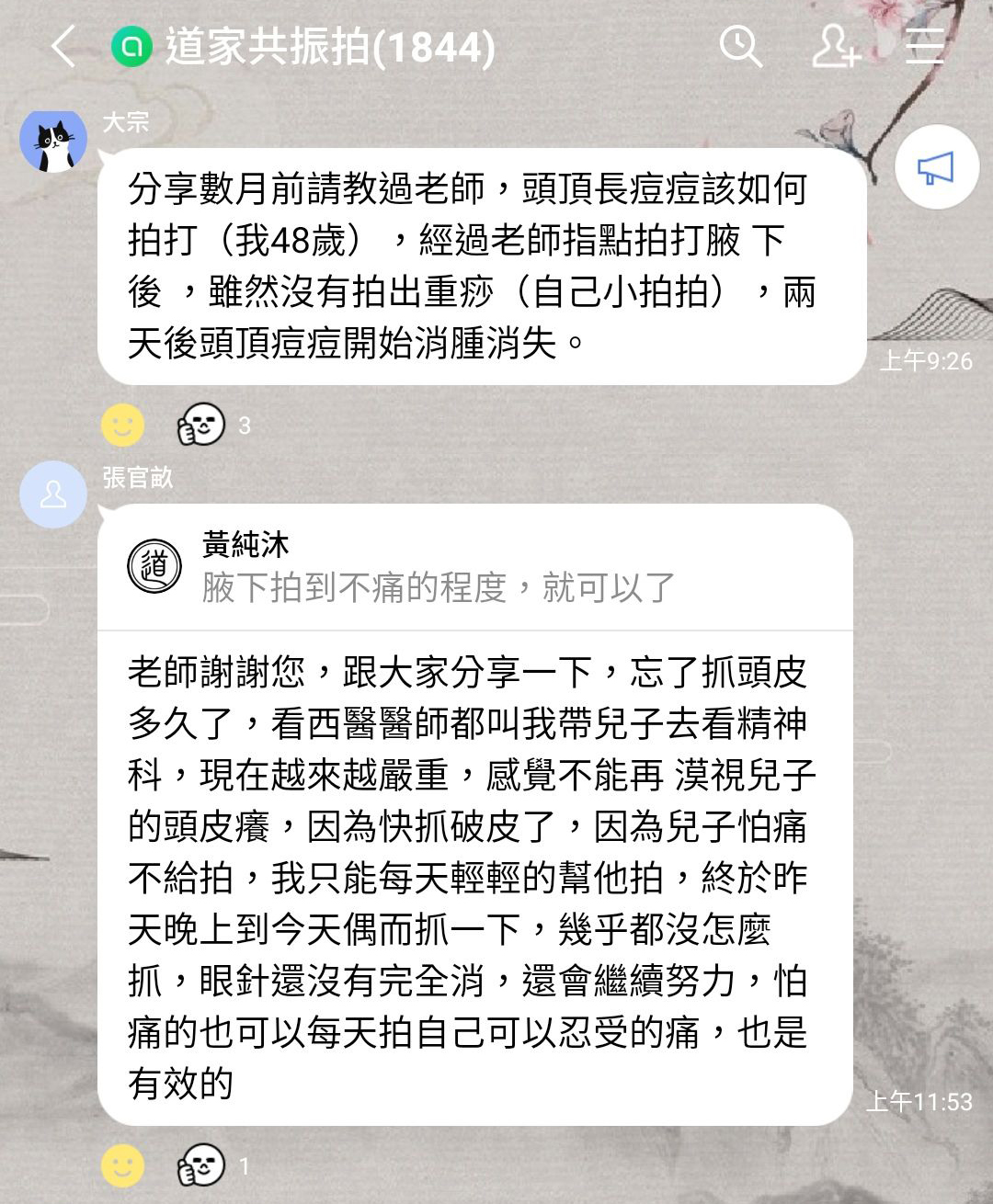Go back to the chat list
This screenshot has height=1204, width=993.
(x=63, y=46)
